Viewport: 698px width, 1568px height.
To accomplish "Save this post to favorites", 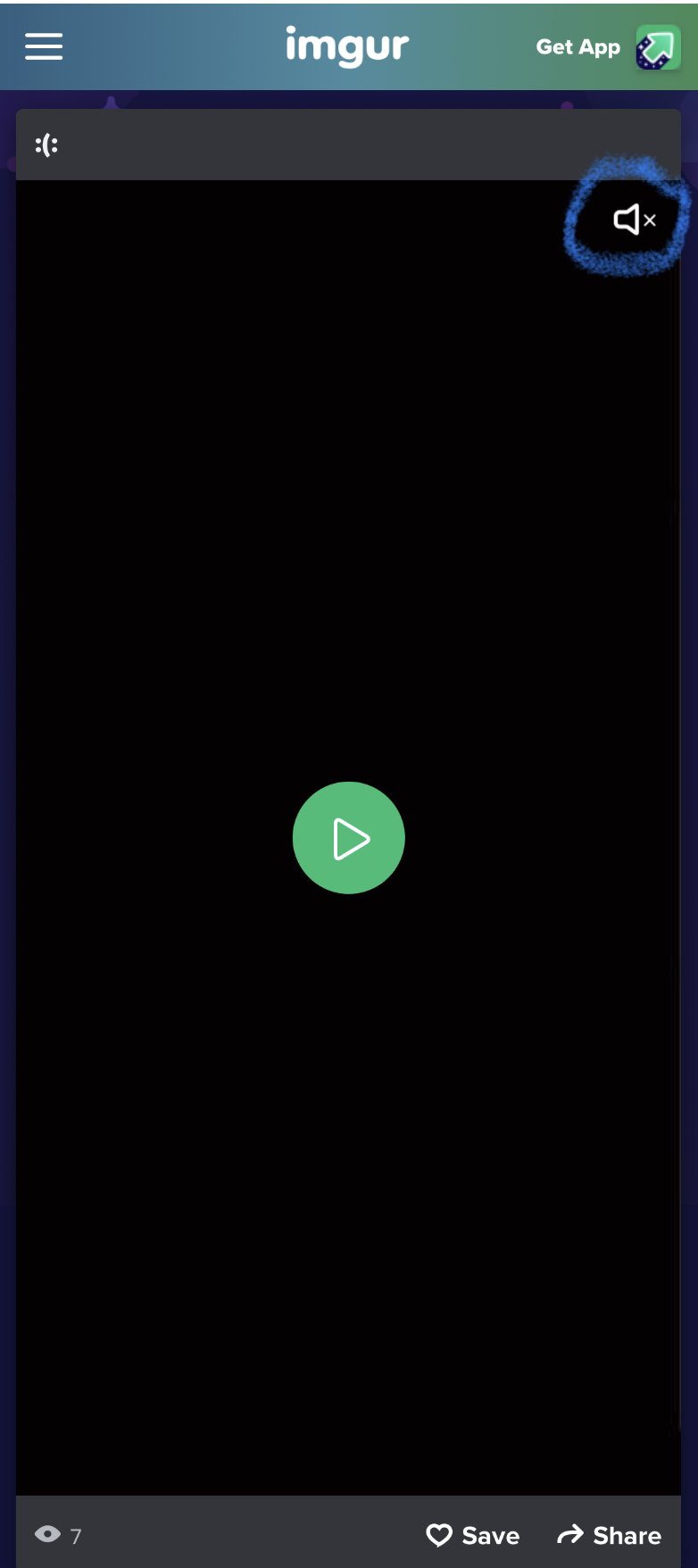I will click(x=473, y=1535).
